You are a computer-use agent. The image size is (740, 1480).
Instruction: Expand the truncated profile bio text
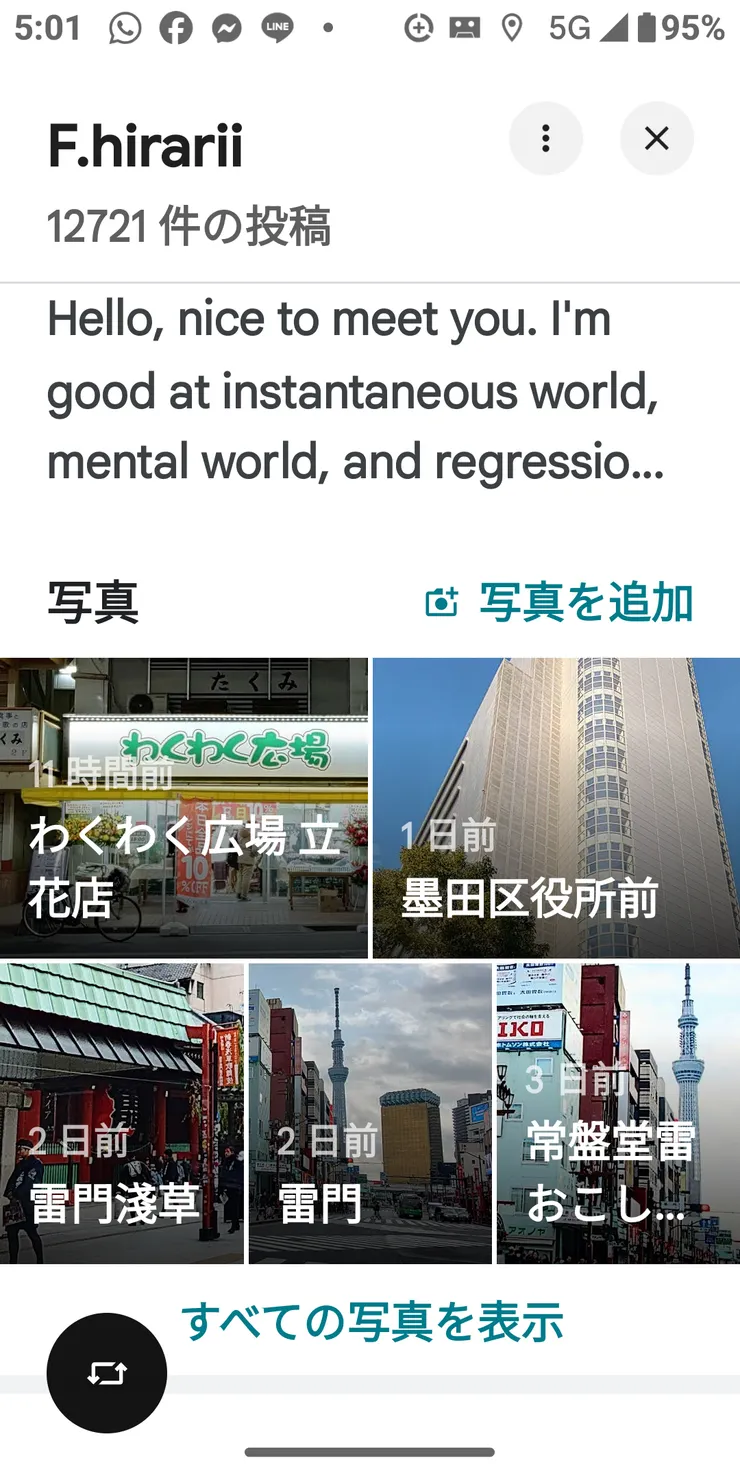click(370, 390)
